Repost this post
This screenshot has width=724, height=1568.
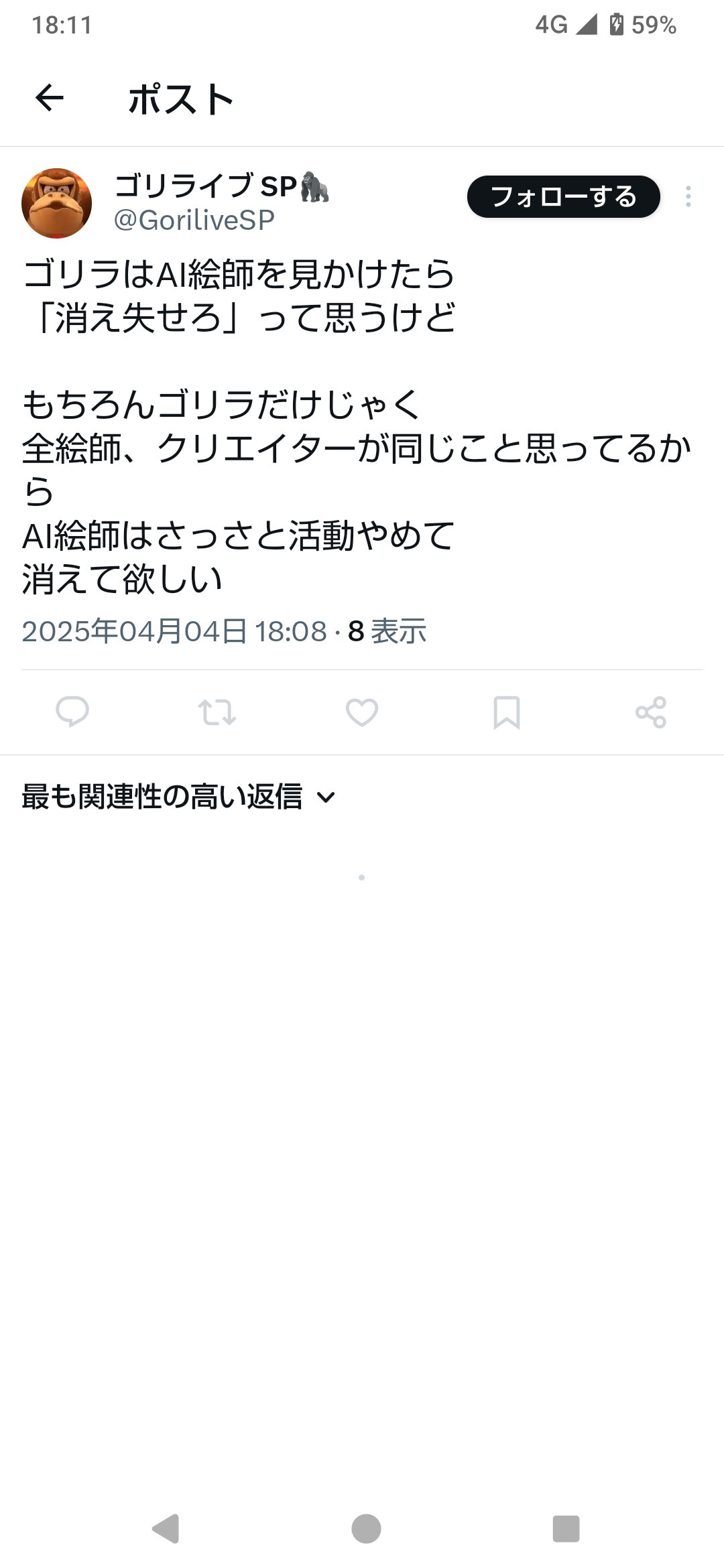click(x=217, y=712)
